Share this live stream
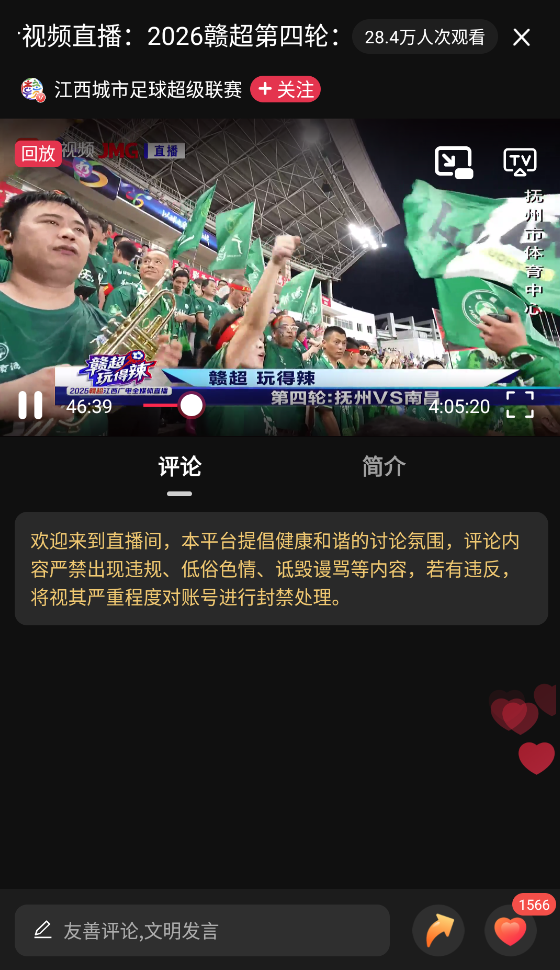The image size is (560, 970). tap(439, 930)
